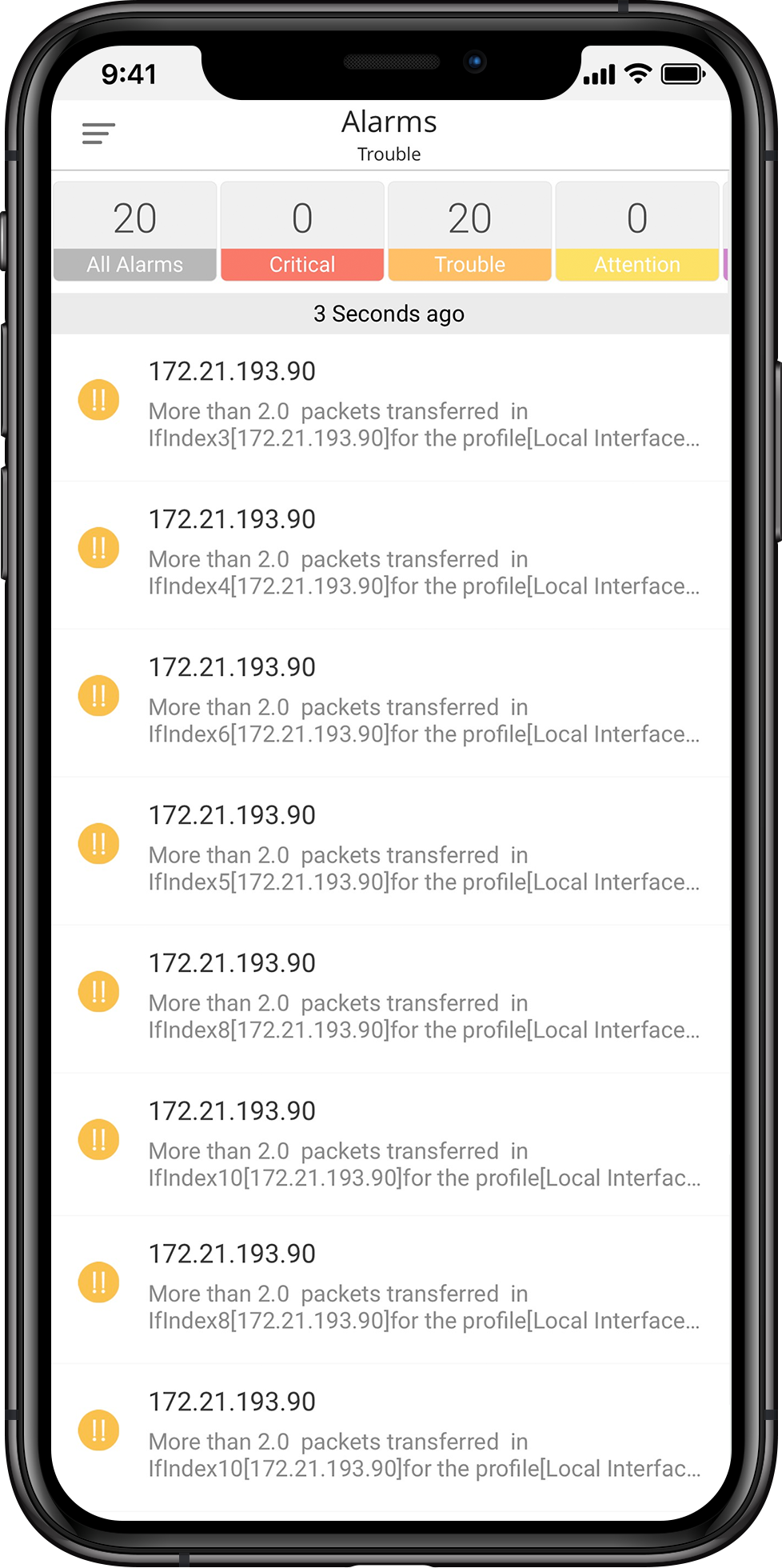The width and height of the screenshot is (782, 1568).
Task: Select the Trouble alarms tab
Action: click(x=469, y=232)
